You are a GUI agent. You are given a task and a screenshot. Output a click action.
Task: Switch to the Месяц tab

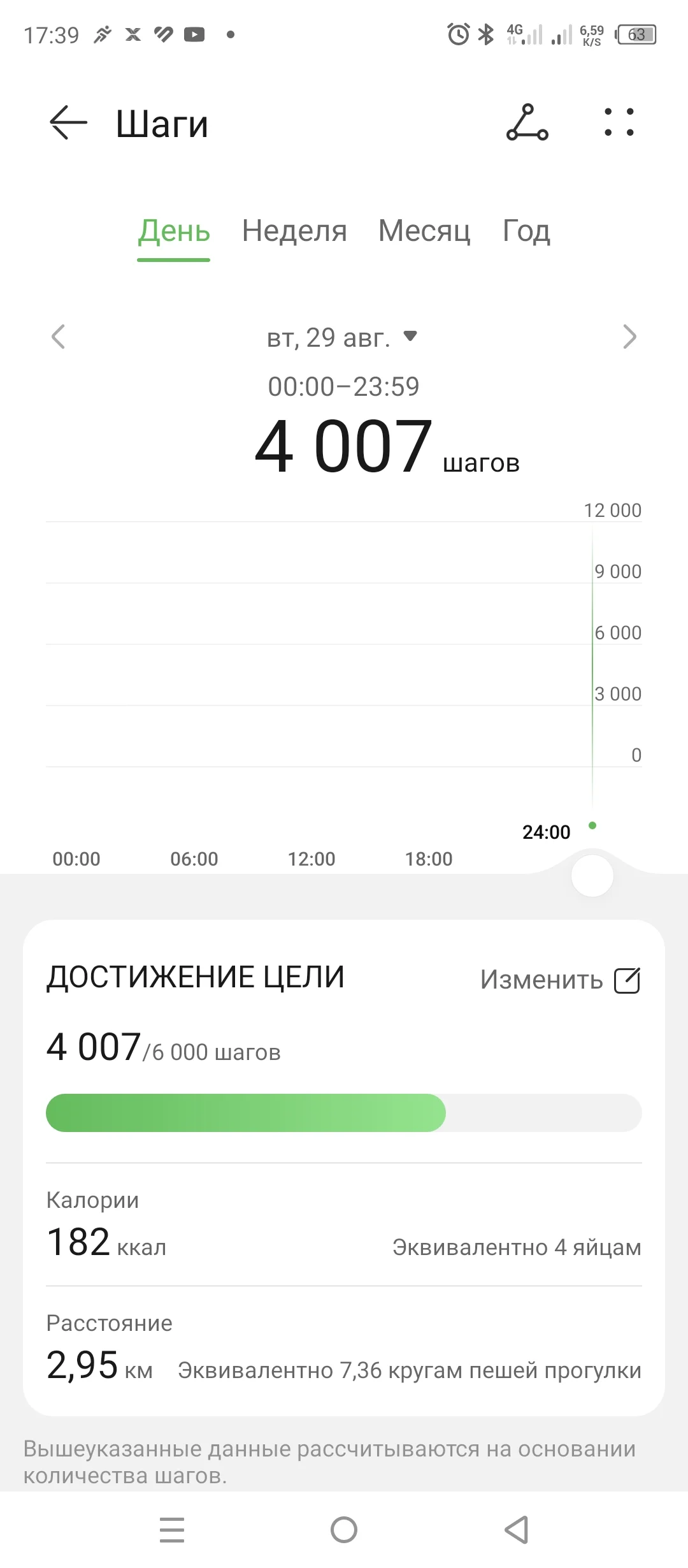(424, 231)
